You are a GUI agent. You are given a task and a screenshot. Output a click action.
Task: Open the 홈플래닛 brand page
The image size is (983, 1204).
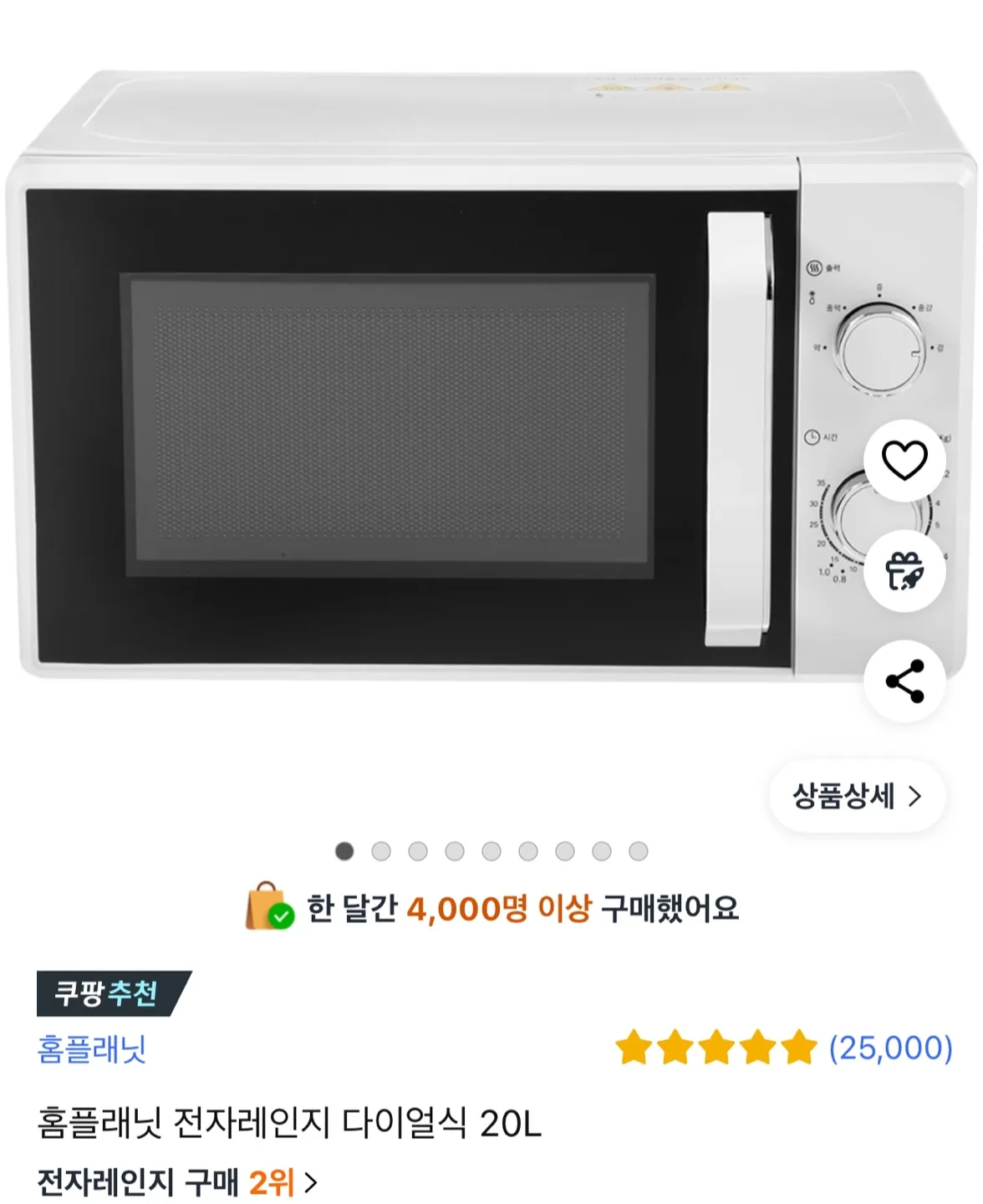pyautogui.click(x=92, y=1048)
